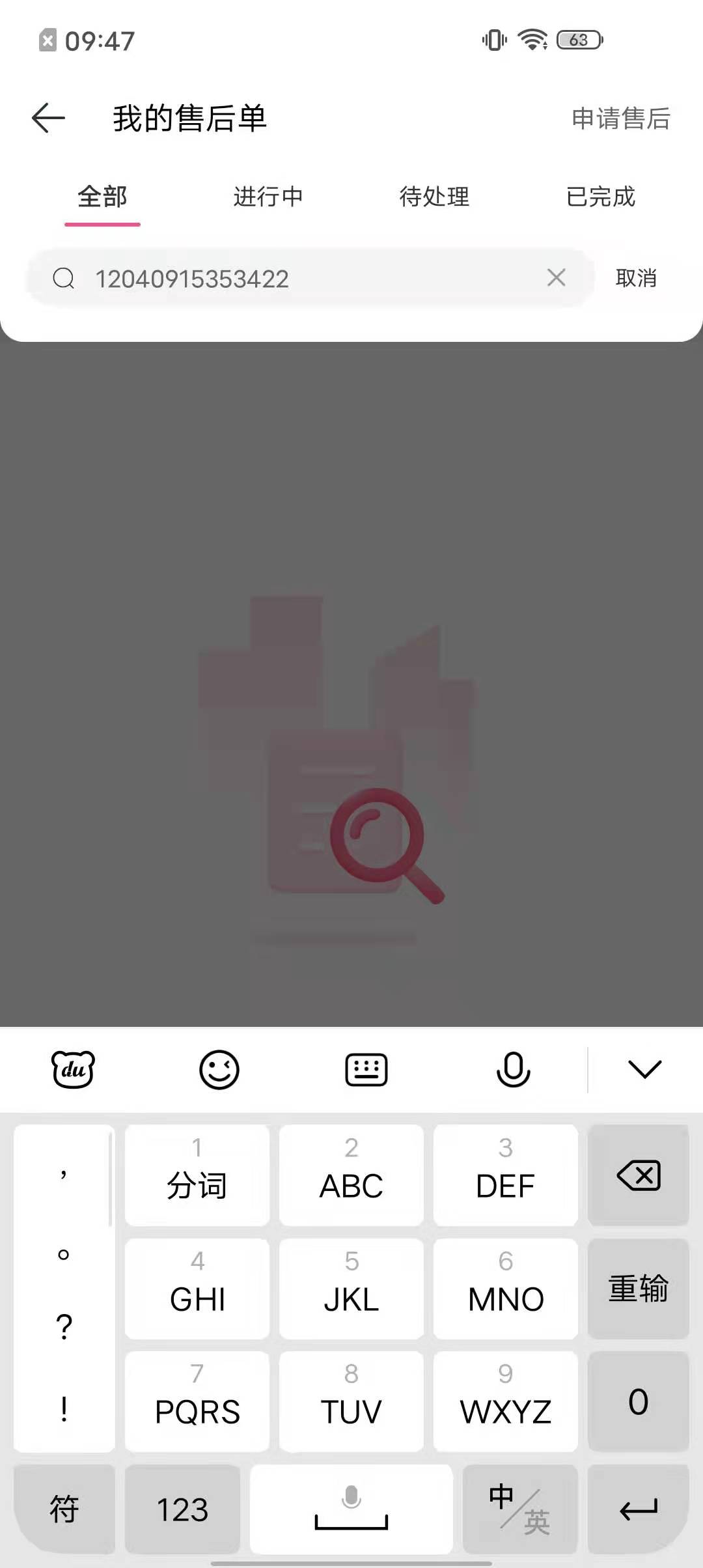Focus the order number search field
This screenshot has height=1568, width=703.
click(310, 279)
